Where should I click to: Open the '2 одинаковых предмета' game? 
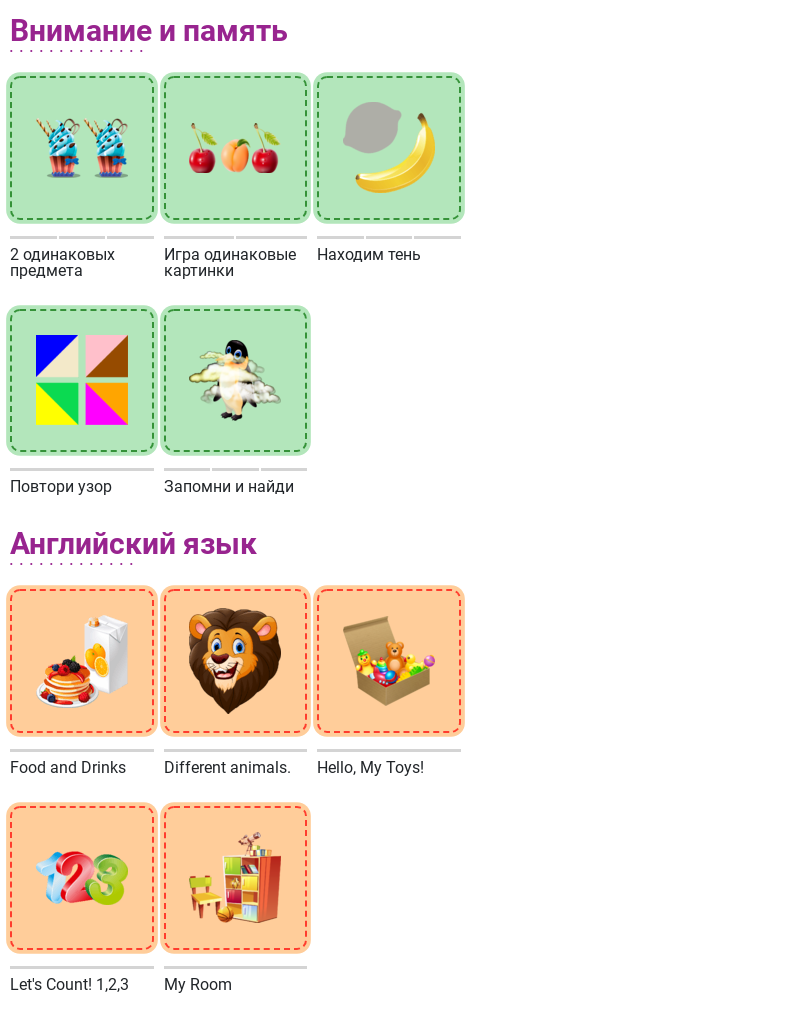click(82, 148)
